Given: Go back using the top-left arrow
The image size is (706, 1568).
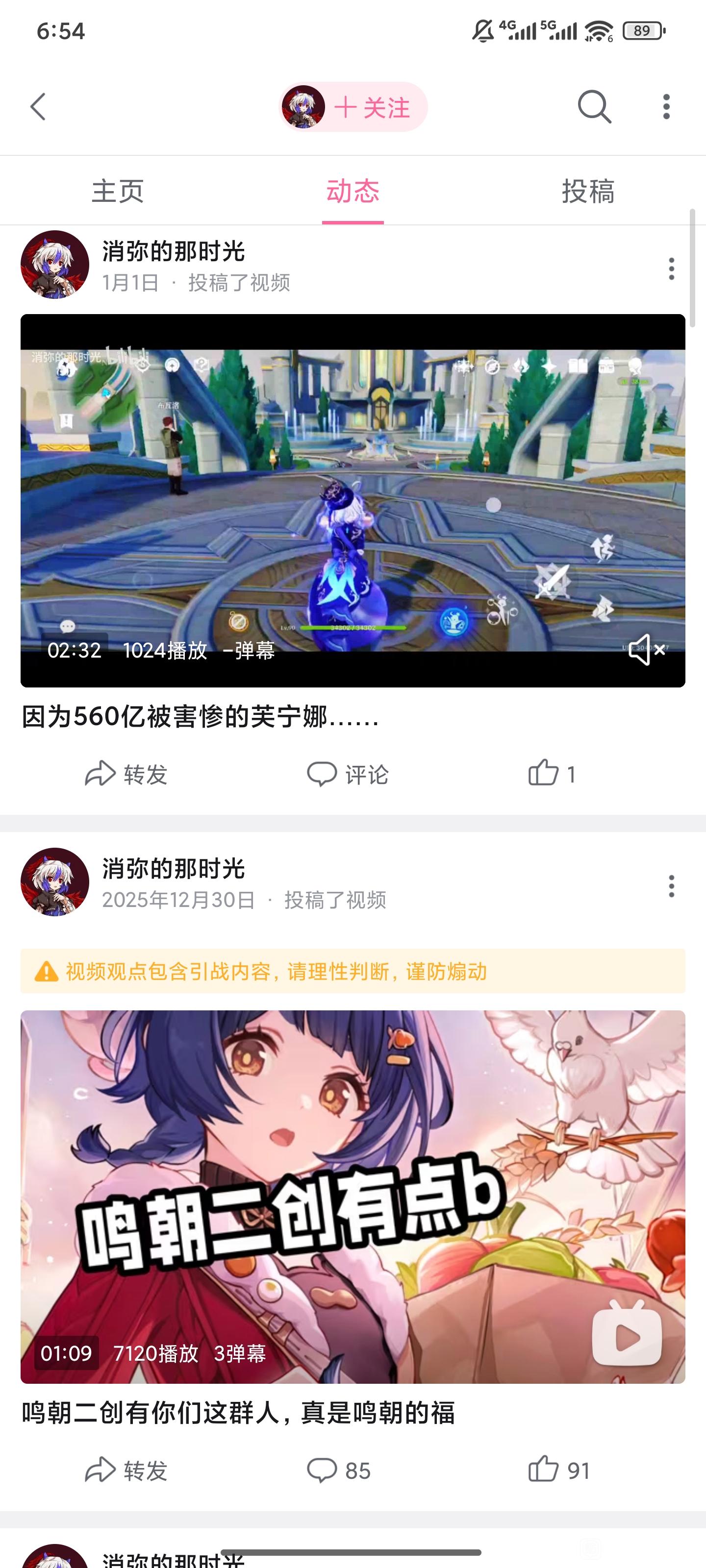Looking at the screenshot, I should [38, 107].
